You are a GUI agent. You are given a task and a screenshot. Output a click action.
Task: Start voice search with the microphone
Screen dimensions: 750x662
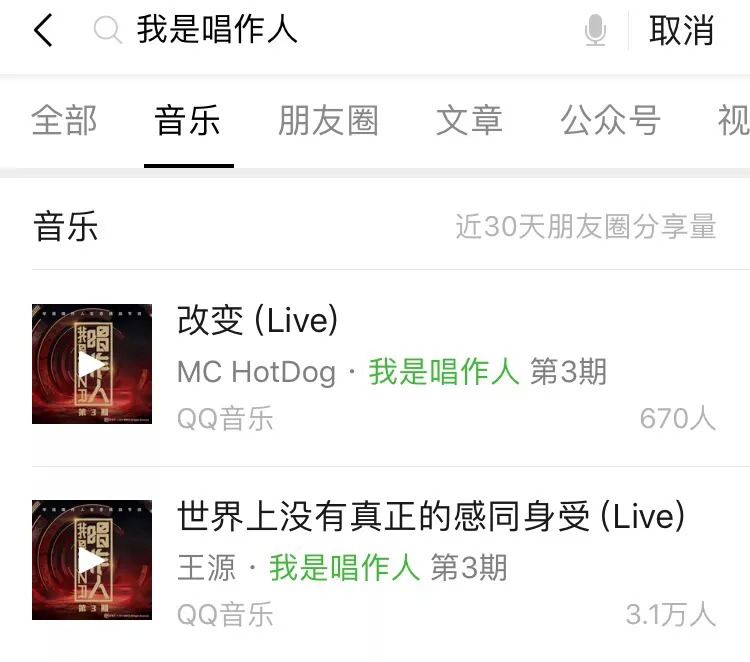tap(595, 32)
